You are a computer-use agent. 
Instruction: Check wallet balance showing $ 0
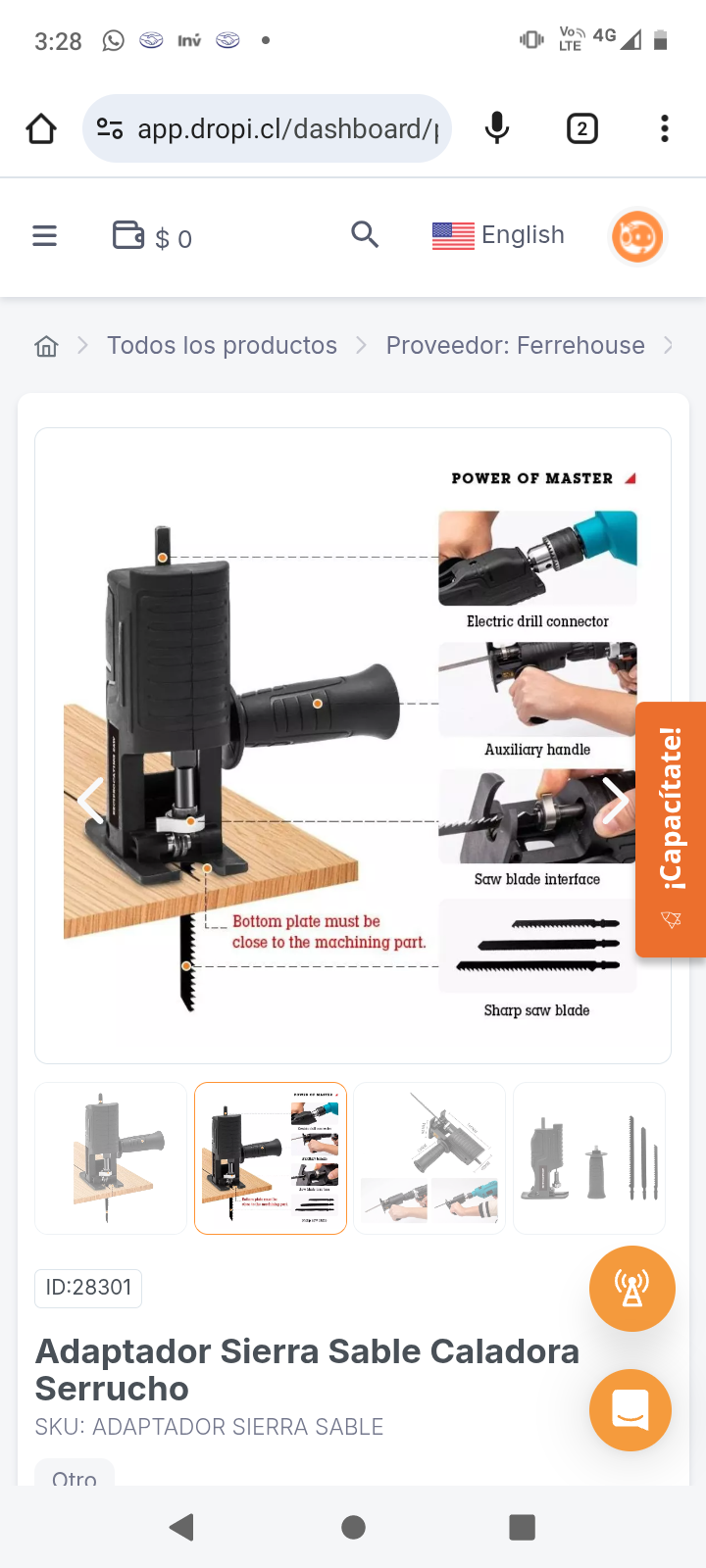[152, 236]
